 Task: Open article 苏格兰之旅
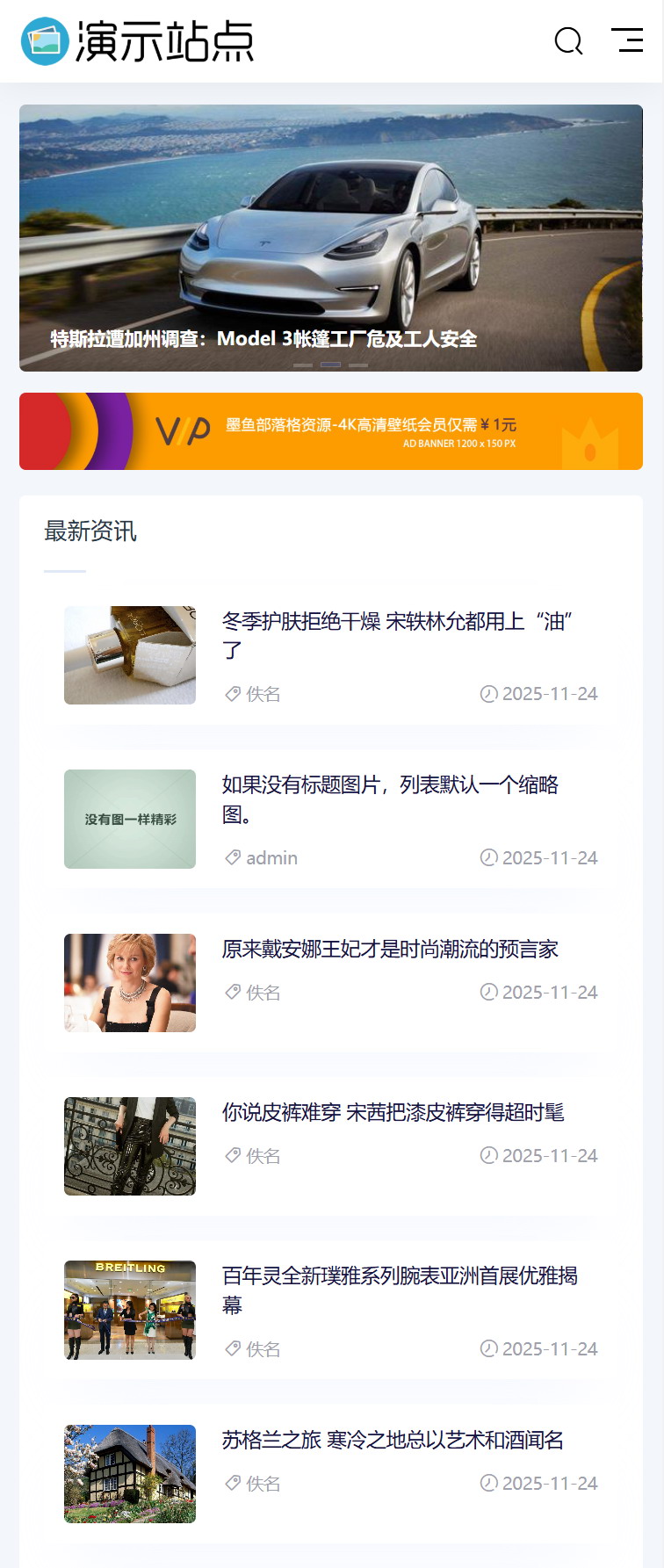tap(393, 1440)
